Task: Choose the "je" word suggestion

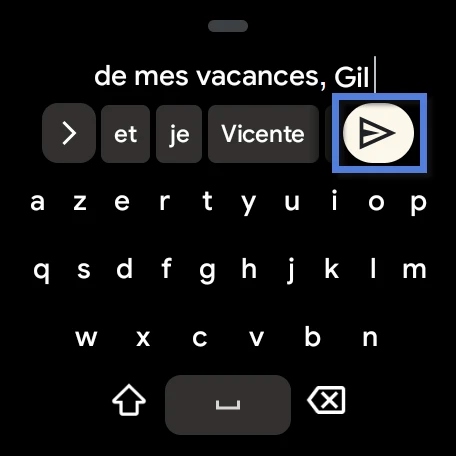Action: click(x=179, y=134)
